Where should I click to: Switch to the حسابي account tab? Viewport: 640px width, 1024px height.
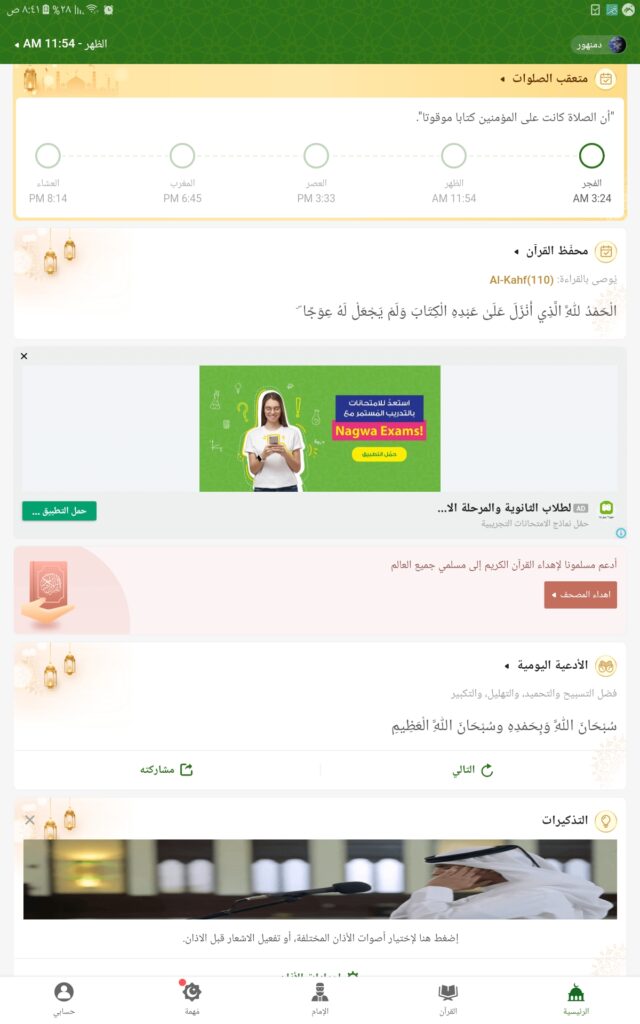point(64,997)
